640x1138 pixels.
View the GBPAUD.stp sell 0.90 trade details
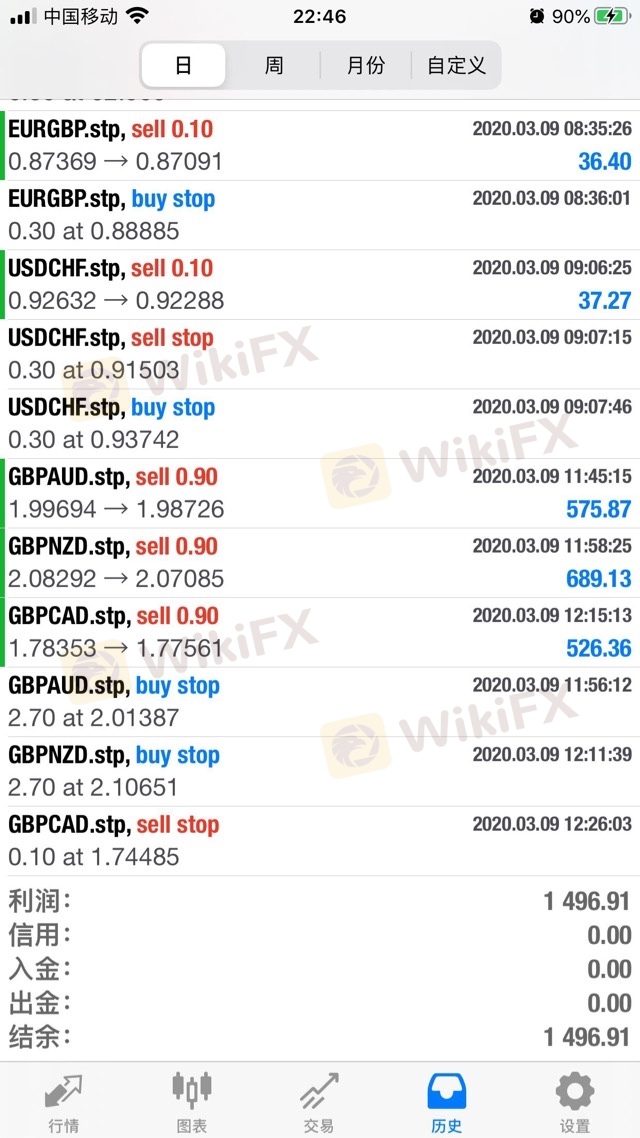(320, 493)
